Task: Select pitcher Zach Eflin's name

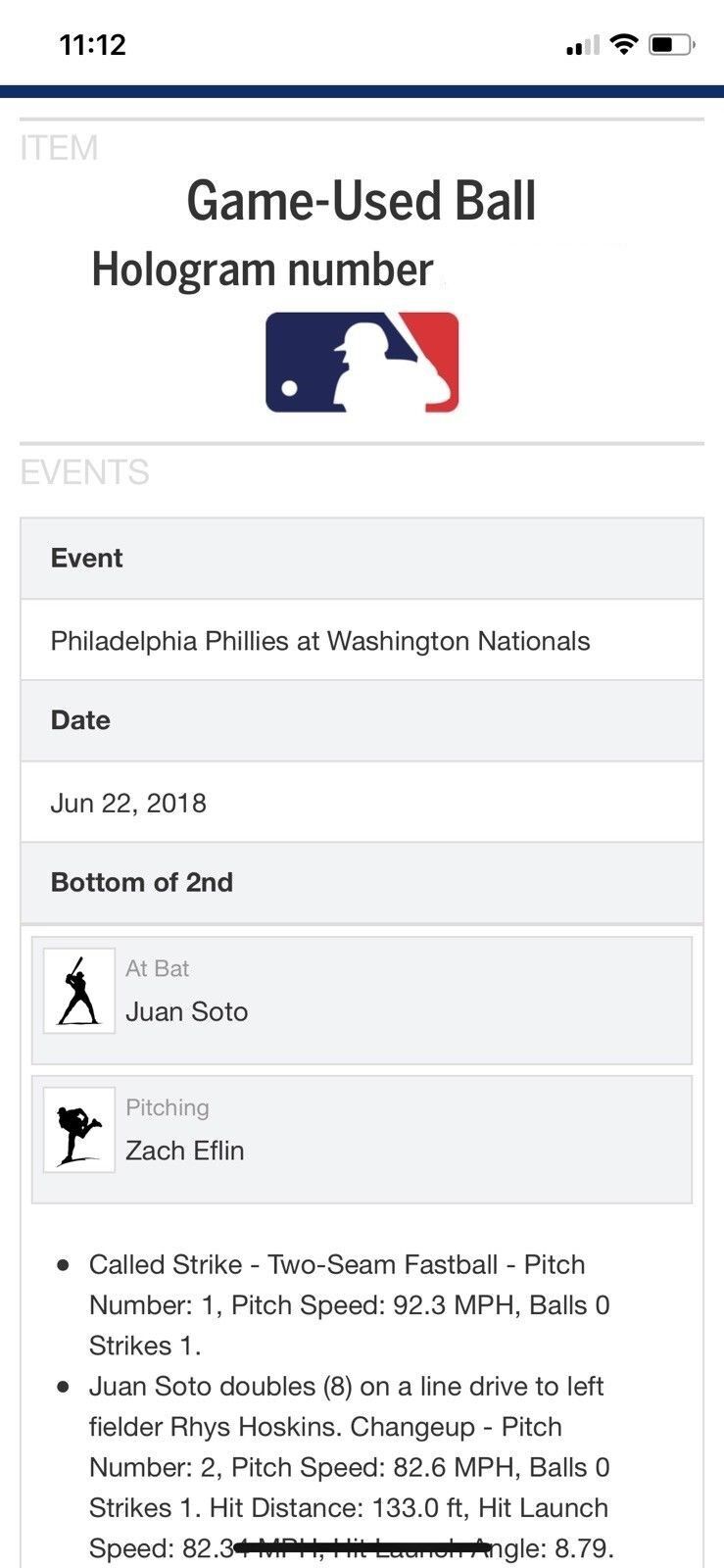Action: [184, 1151]
